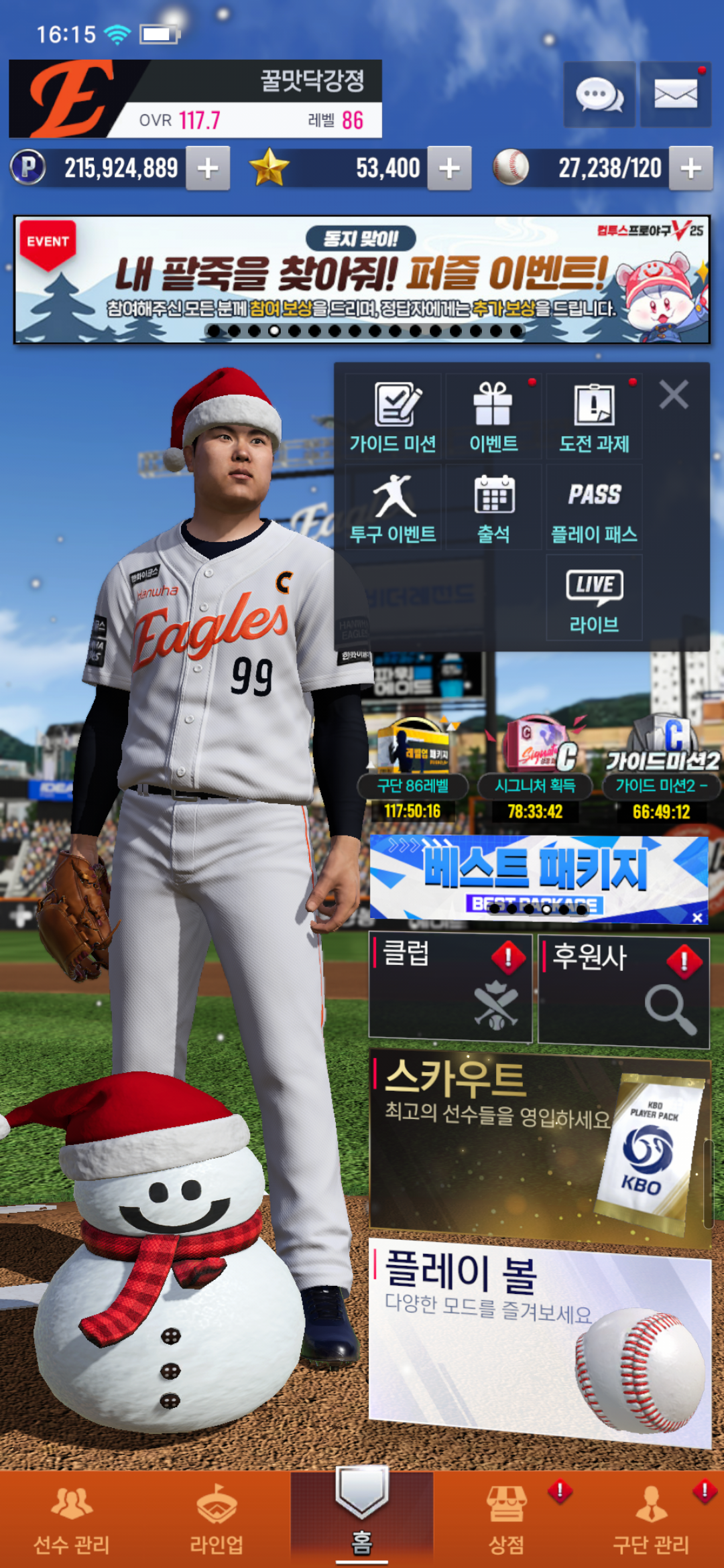Switch to the 라인업 tab

217,1520
